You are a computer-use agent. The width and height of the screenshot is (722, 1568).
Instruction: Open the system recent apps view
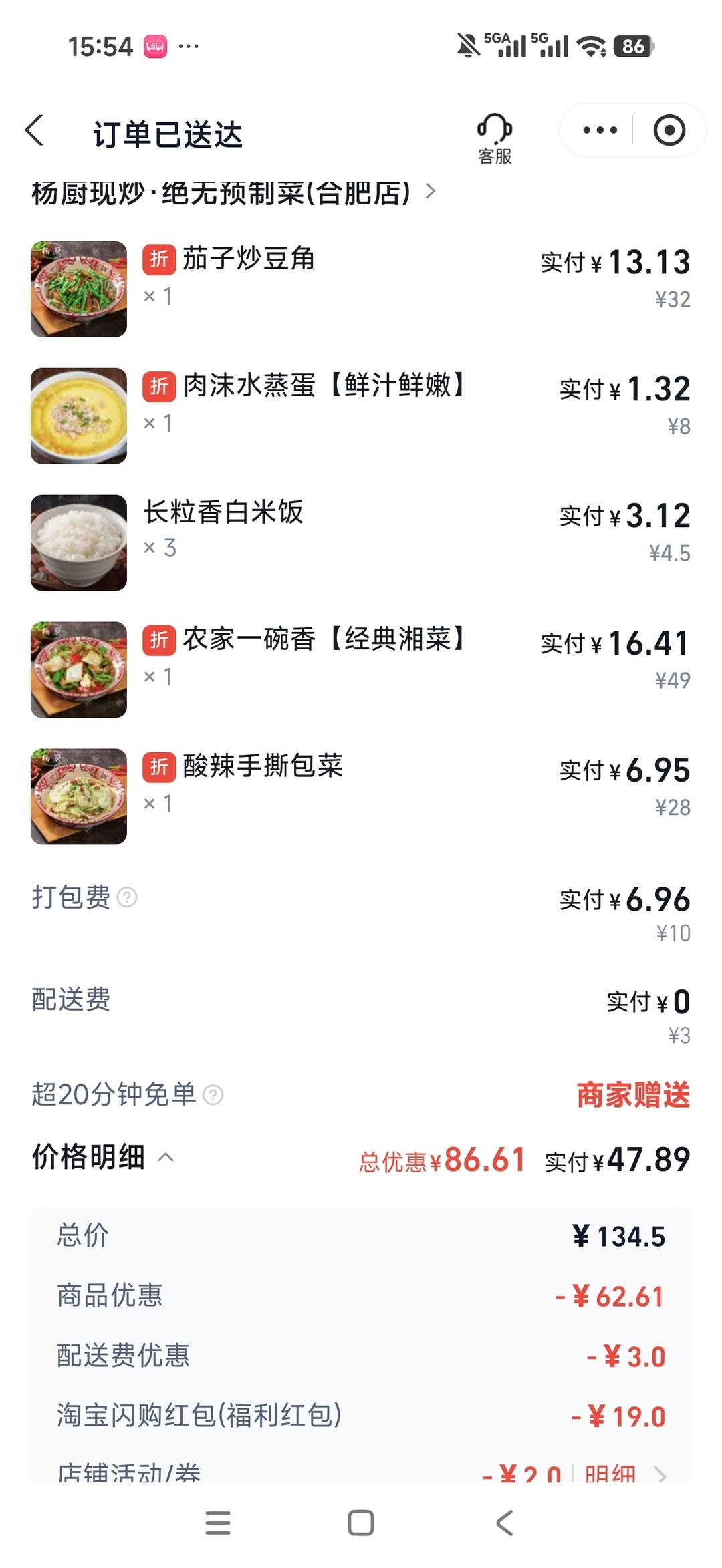click(x=218, y=1523)
